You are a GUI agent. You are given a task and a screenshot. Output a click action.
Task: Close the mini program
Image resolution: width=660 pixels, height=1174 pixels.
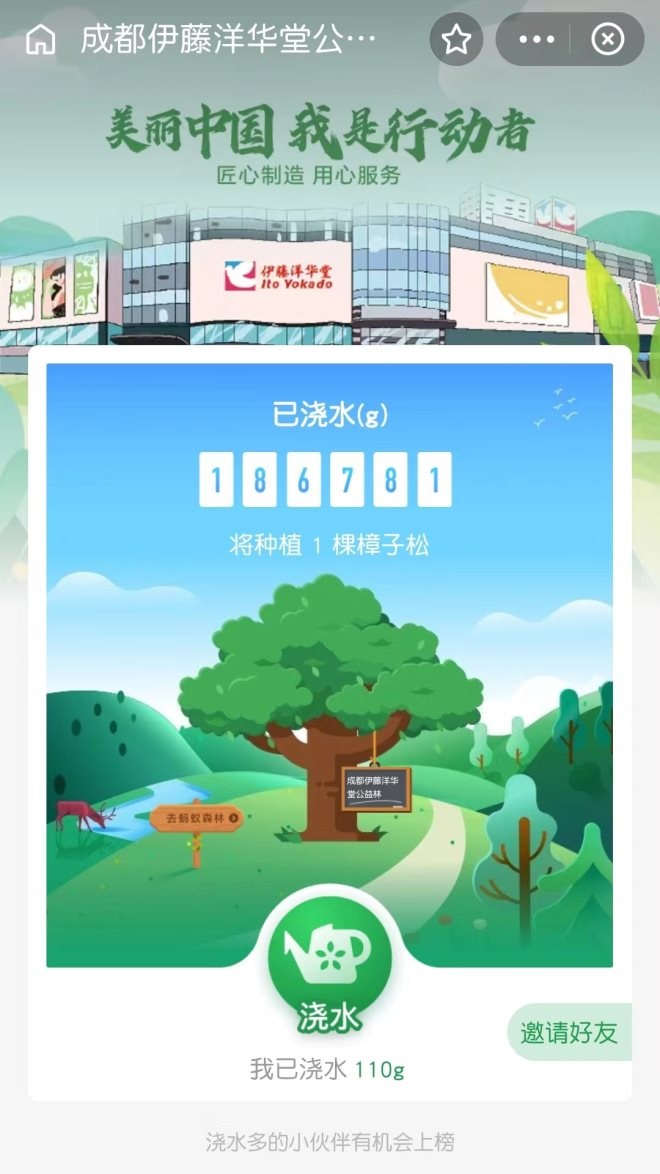(x=607, y=40)
